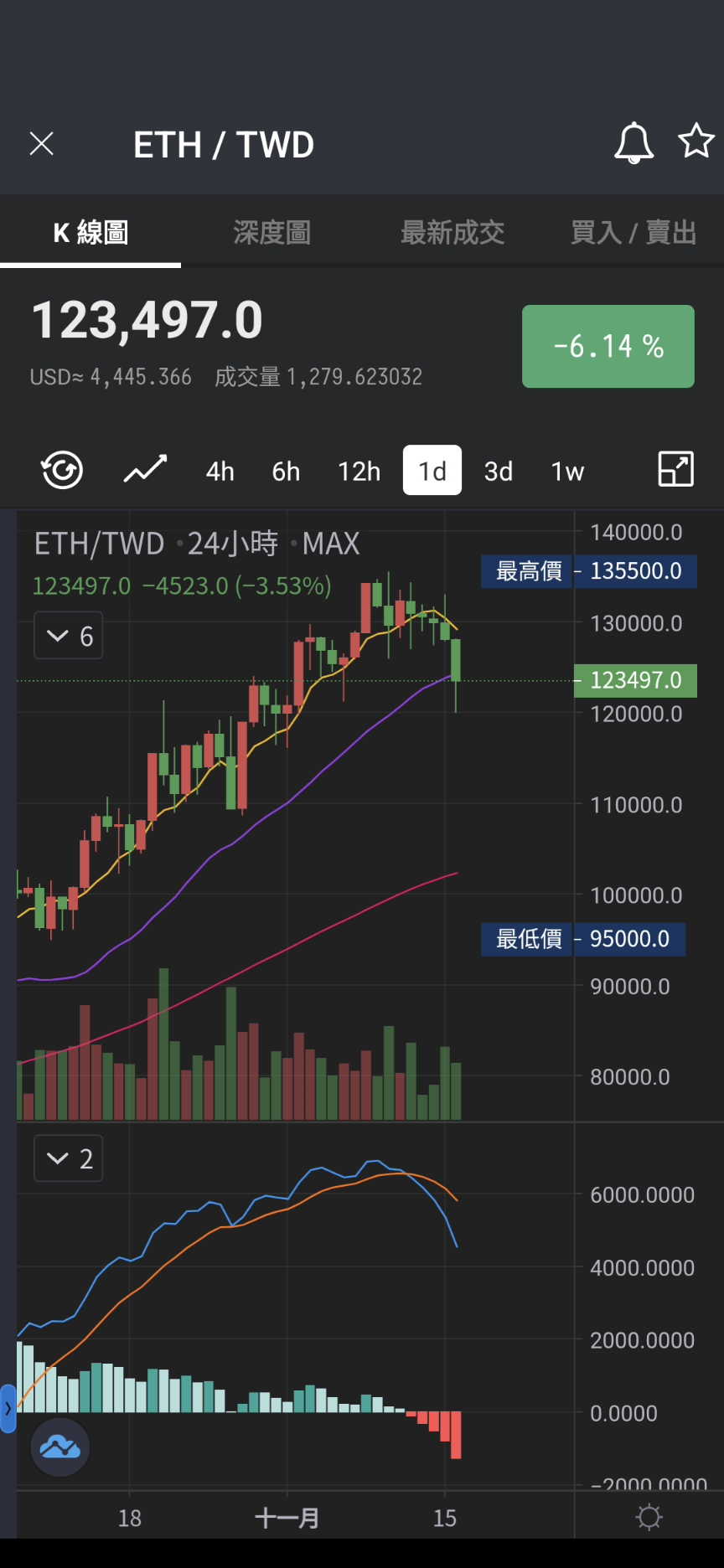Image resolution: width=724 pixels, height=1568 pixels.
Task: Select the 12h timeframe
Action: 359,472
